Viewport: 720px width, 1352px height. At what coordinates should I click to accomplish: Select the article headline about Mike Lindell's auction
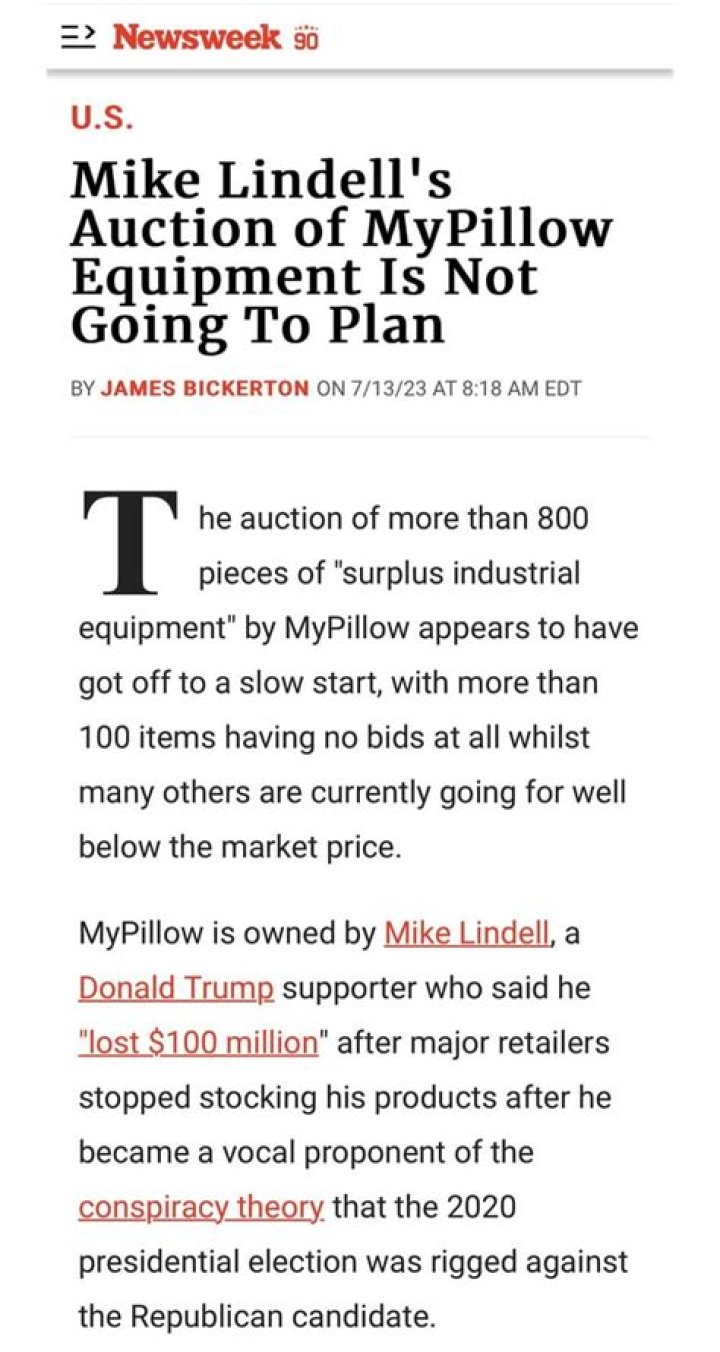340,250
